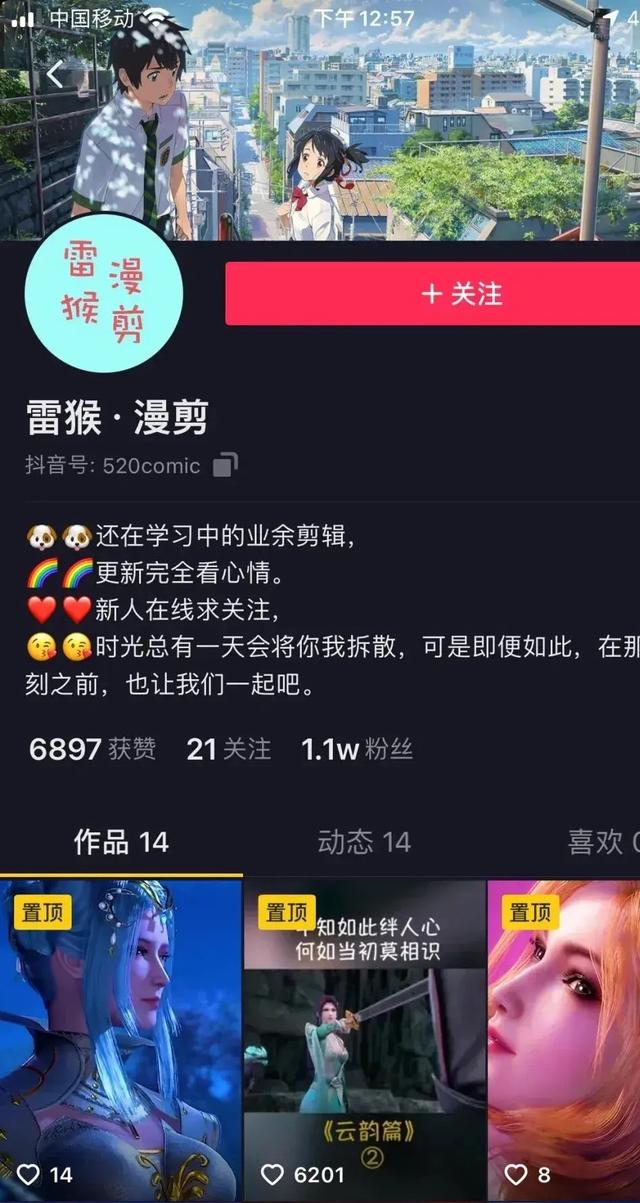This screenshot has width=640, height=1203.
Task: Open the pinned blue-haired woman video
Action: tap(121, 1040)
